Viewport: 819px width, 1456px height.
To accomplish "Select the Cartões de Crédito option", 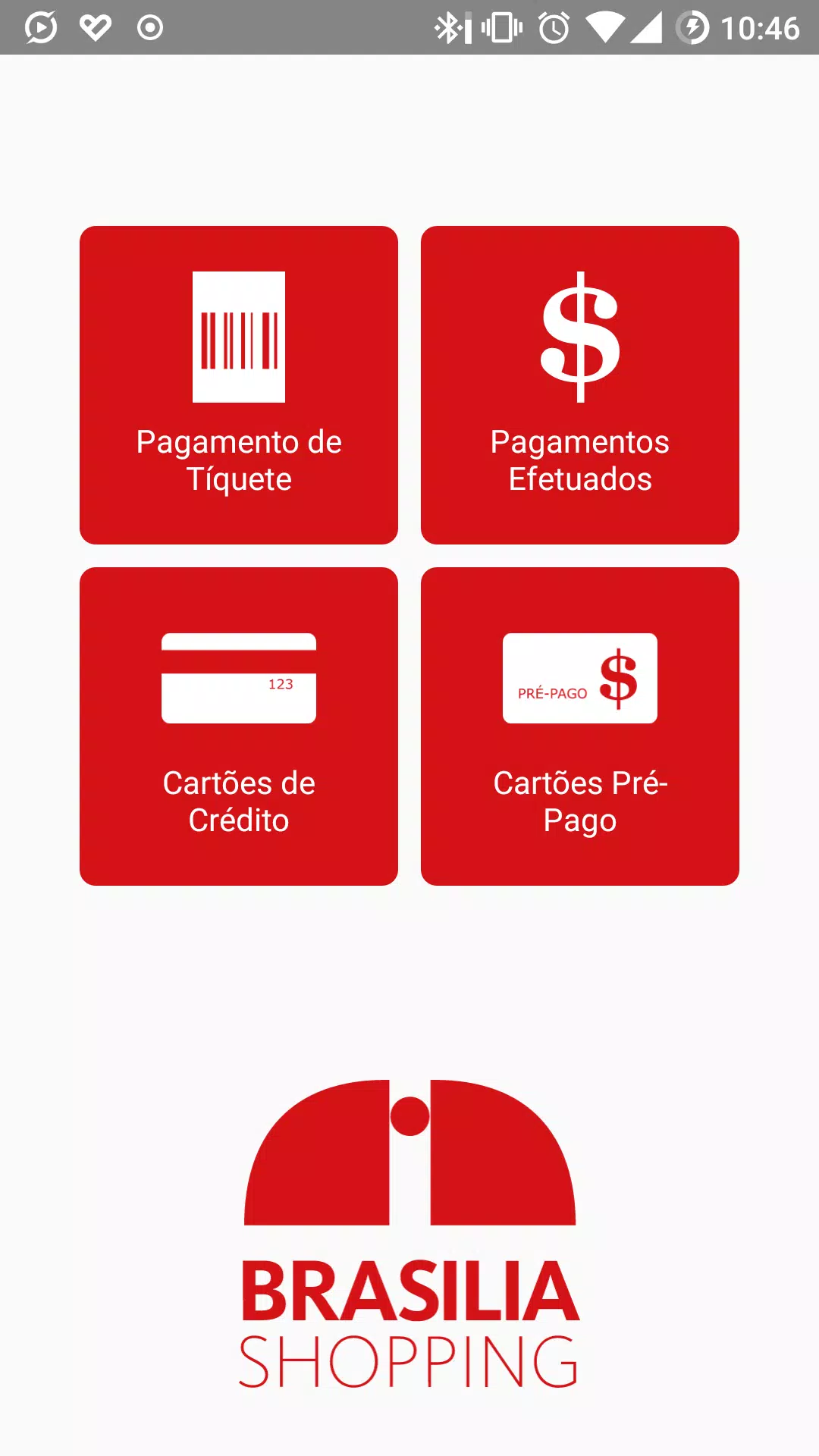I will tap(239, 726).
